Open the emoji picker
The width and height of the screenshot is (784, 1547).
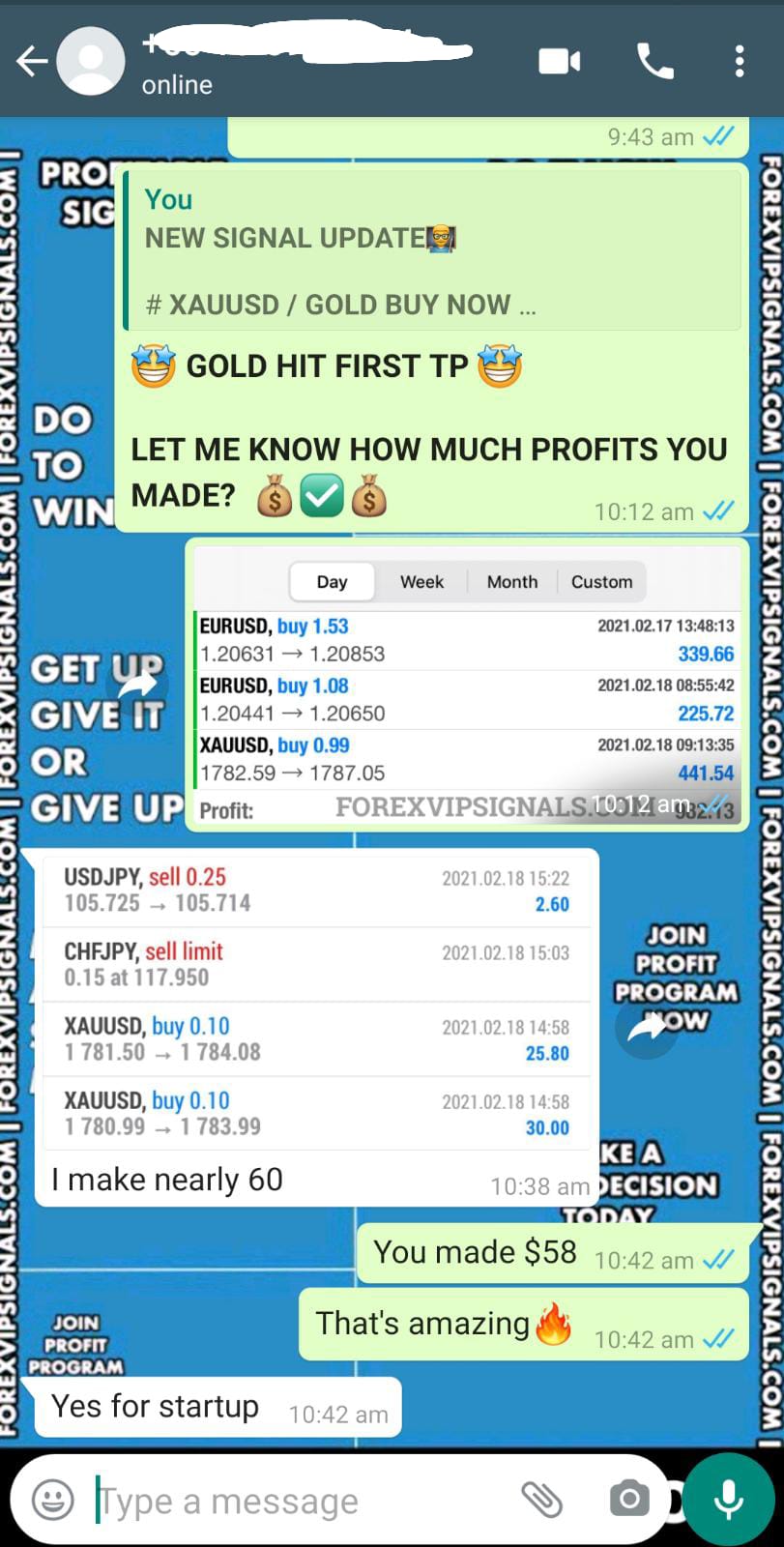52,1500
